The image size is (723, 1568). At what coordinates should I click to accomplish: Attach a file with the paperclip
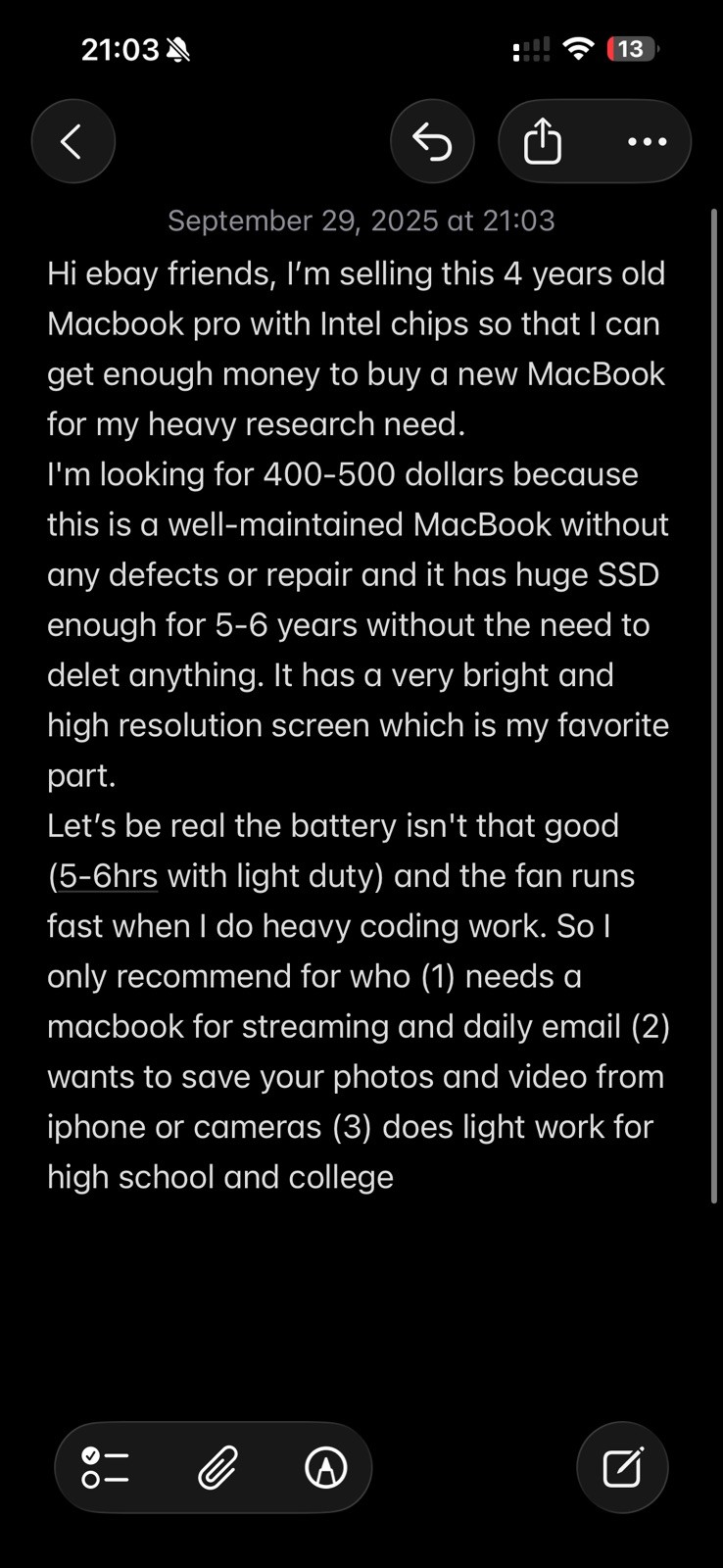click(x=217, y=1467)
